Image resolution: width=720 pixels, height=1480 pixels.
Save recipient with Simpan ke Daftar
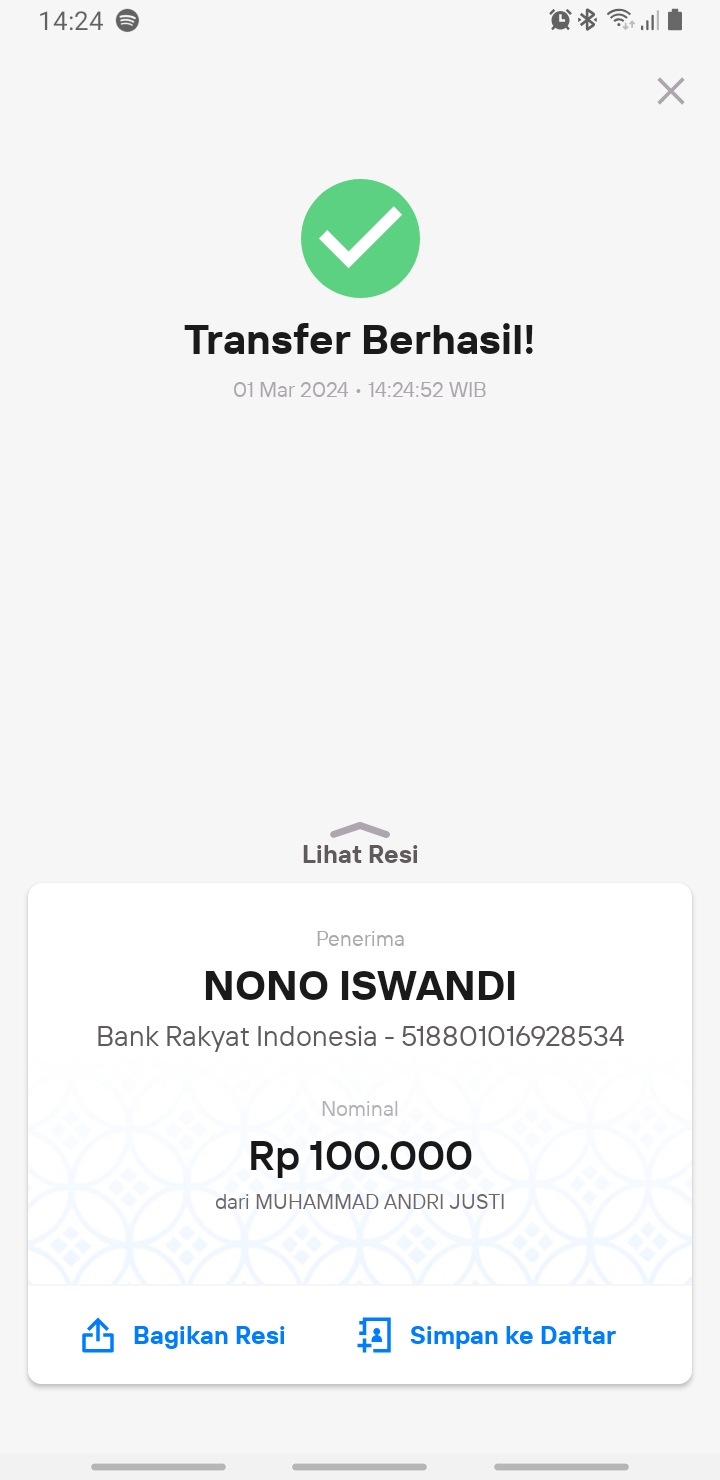pyautogui.click(x=487, y=1335)
